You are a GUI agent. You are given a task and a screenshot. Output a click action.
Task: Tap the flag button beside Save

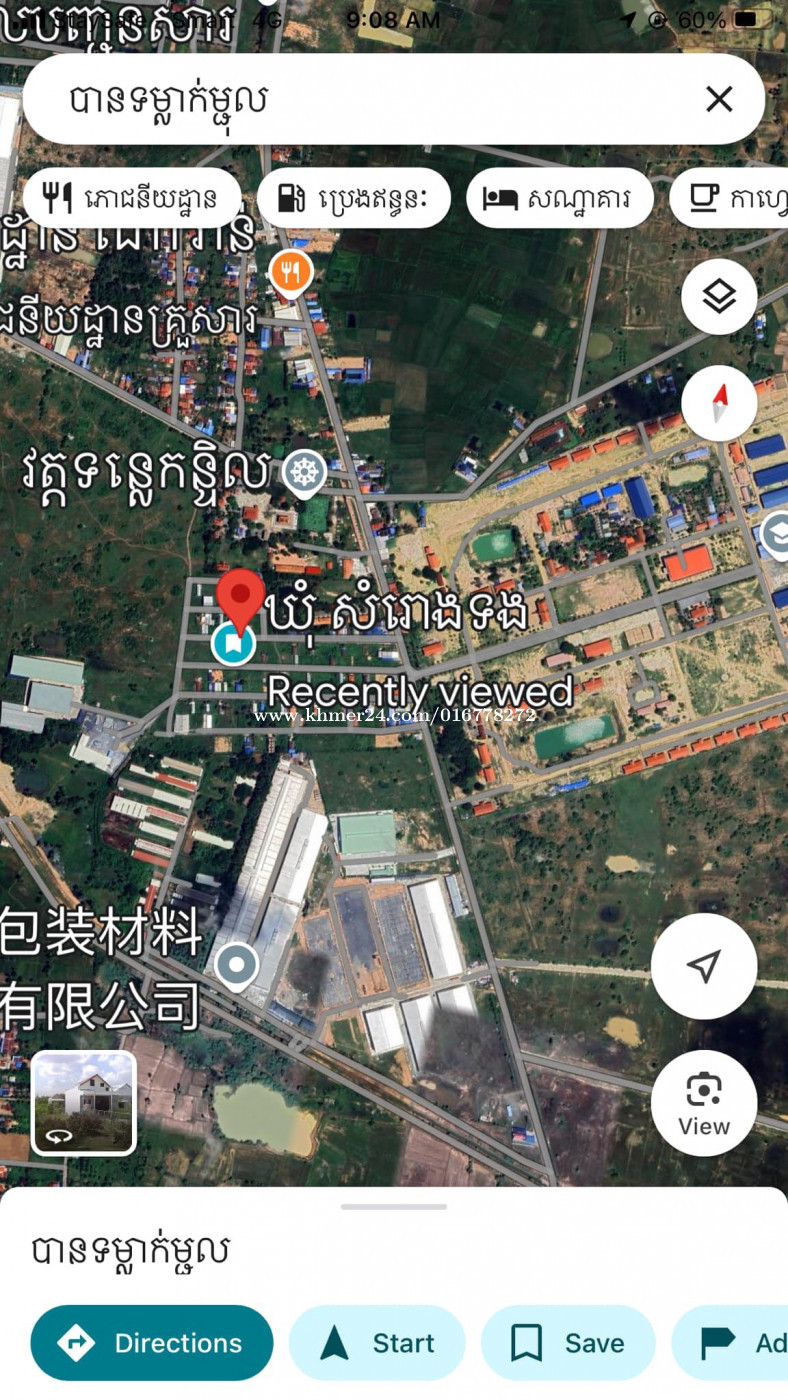tap(730, 1343)
